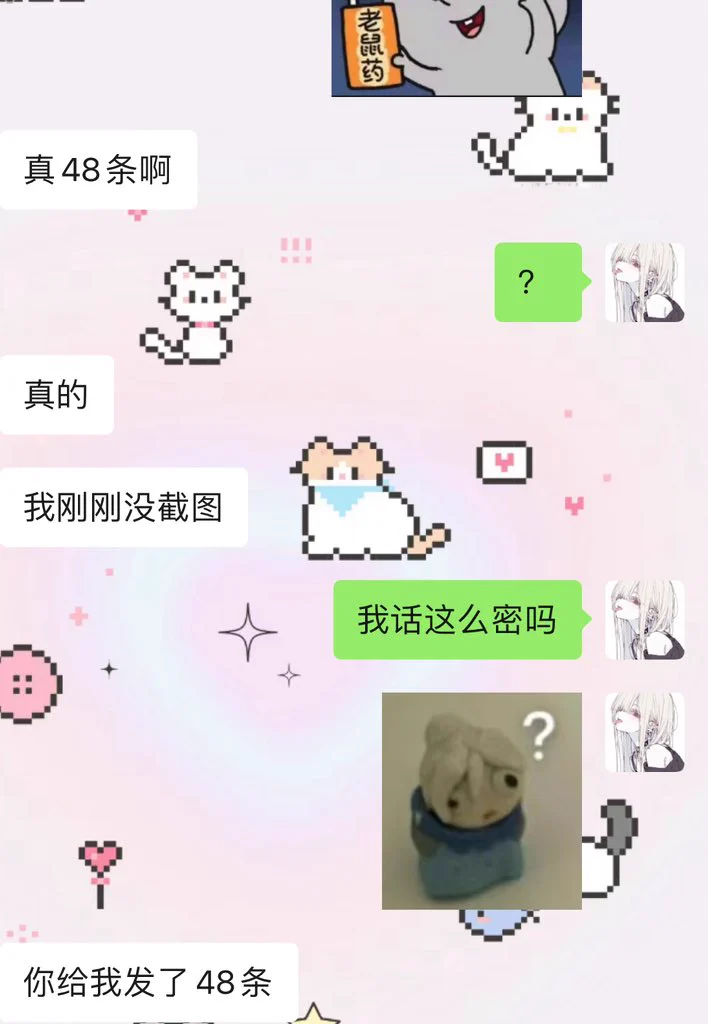The width and height of the screenshot is (708, 1024).
Task: Open sender's avatar beside the "?" message
Action: tap(645, 282)
